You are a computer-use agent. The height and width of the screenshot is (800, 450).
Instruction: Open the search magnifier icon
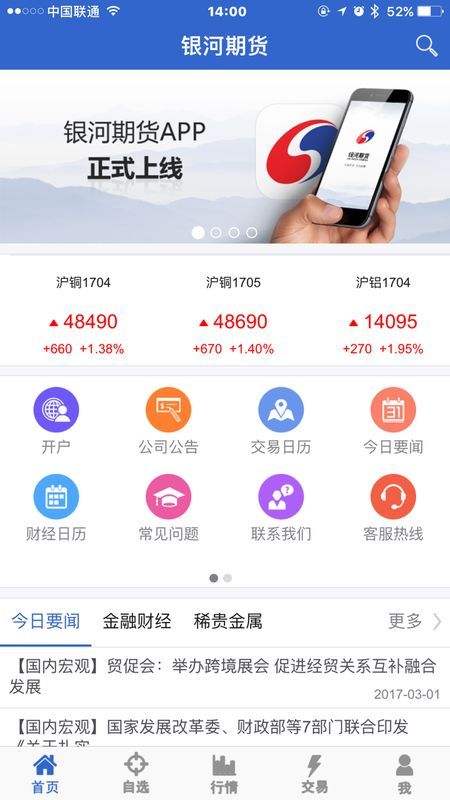click(x=427, y=46)
